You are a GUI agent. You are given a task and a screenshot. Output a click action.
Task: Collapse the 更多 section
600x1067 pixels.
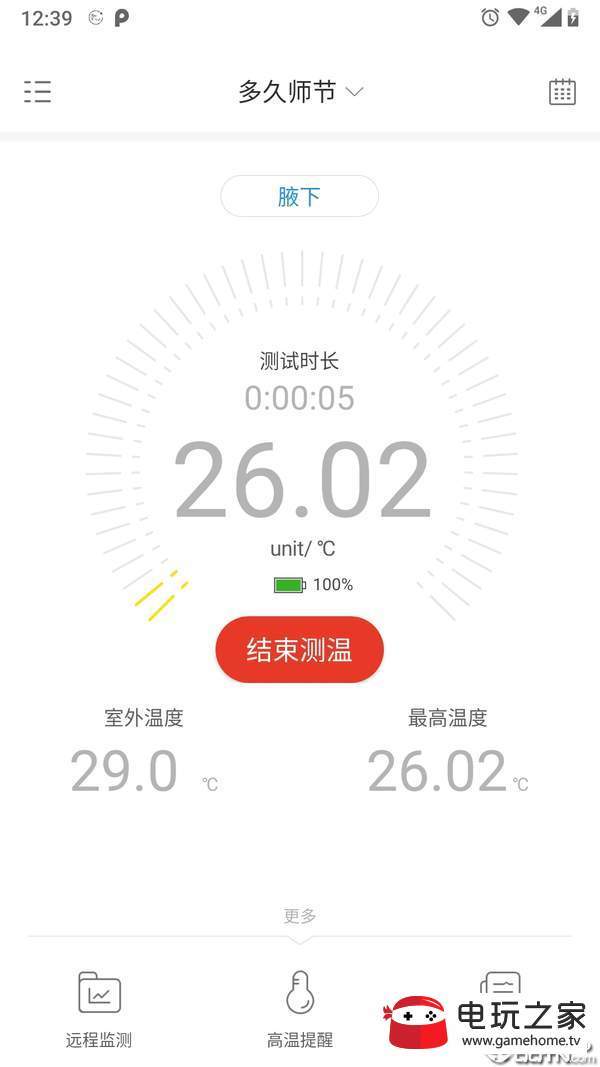[300, 916]
